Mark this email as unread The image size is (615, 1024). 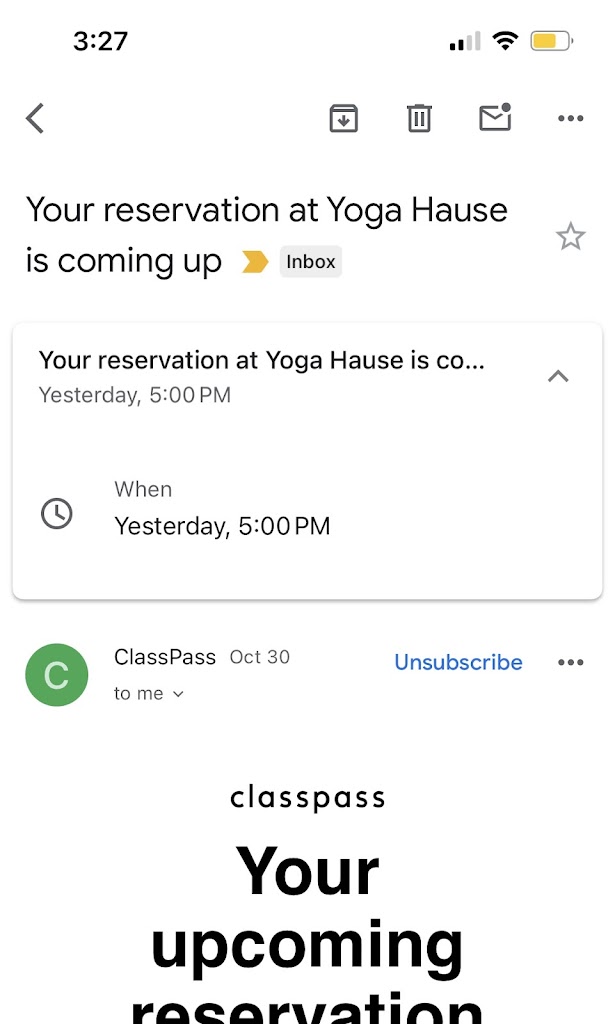pyautogui.click(x=495, y=118)
